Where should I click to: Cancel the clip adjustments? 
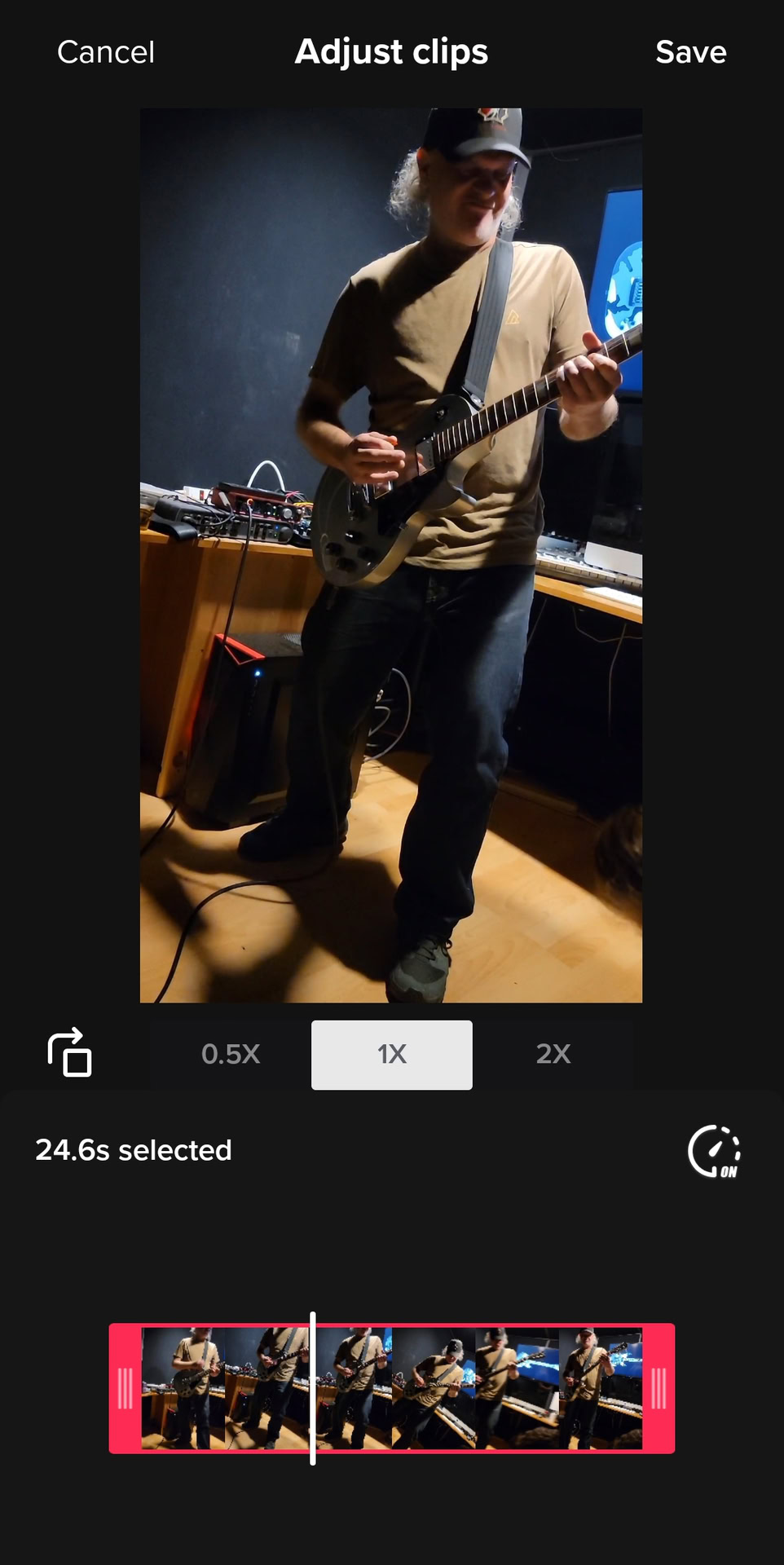tap(106, 52)
